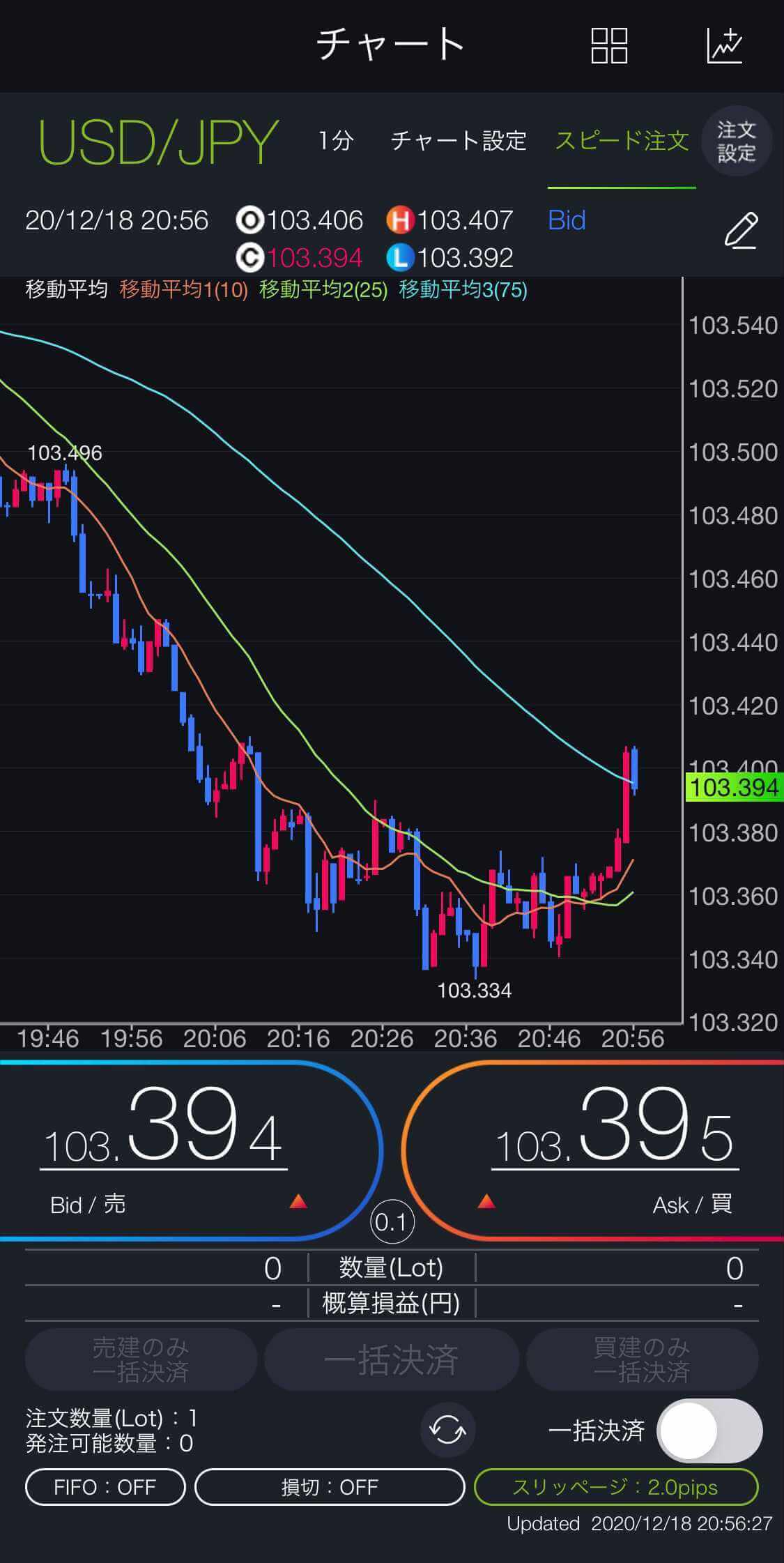Open チャート設定 chart settings
Screen dimensions: 784x1563
point(459,142)
